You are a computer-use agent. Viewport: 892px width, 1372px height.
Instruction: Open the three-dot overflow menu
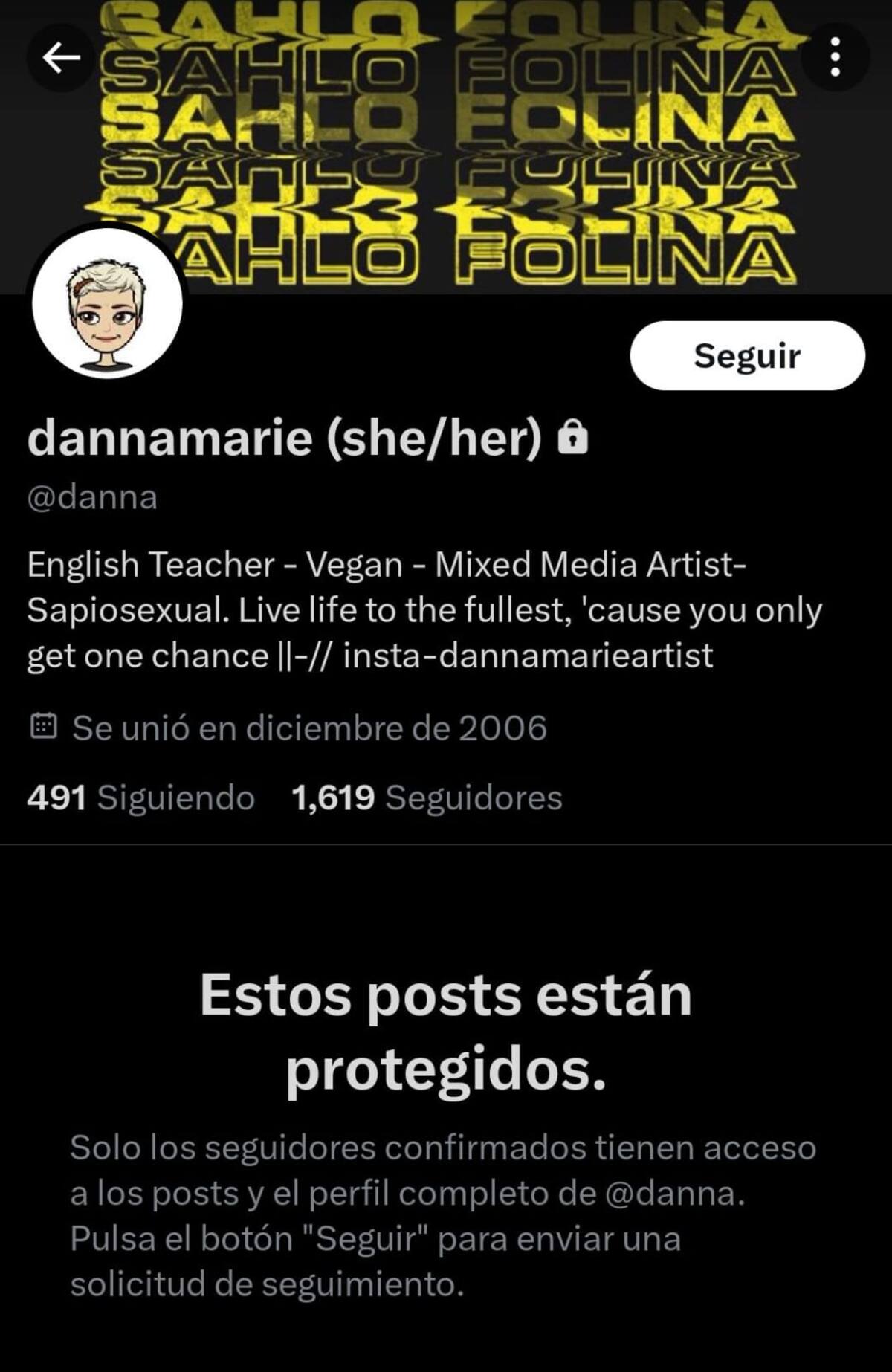click(836, 58)
